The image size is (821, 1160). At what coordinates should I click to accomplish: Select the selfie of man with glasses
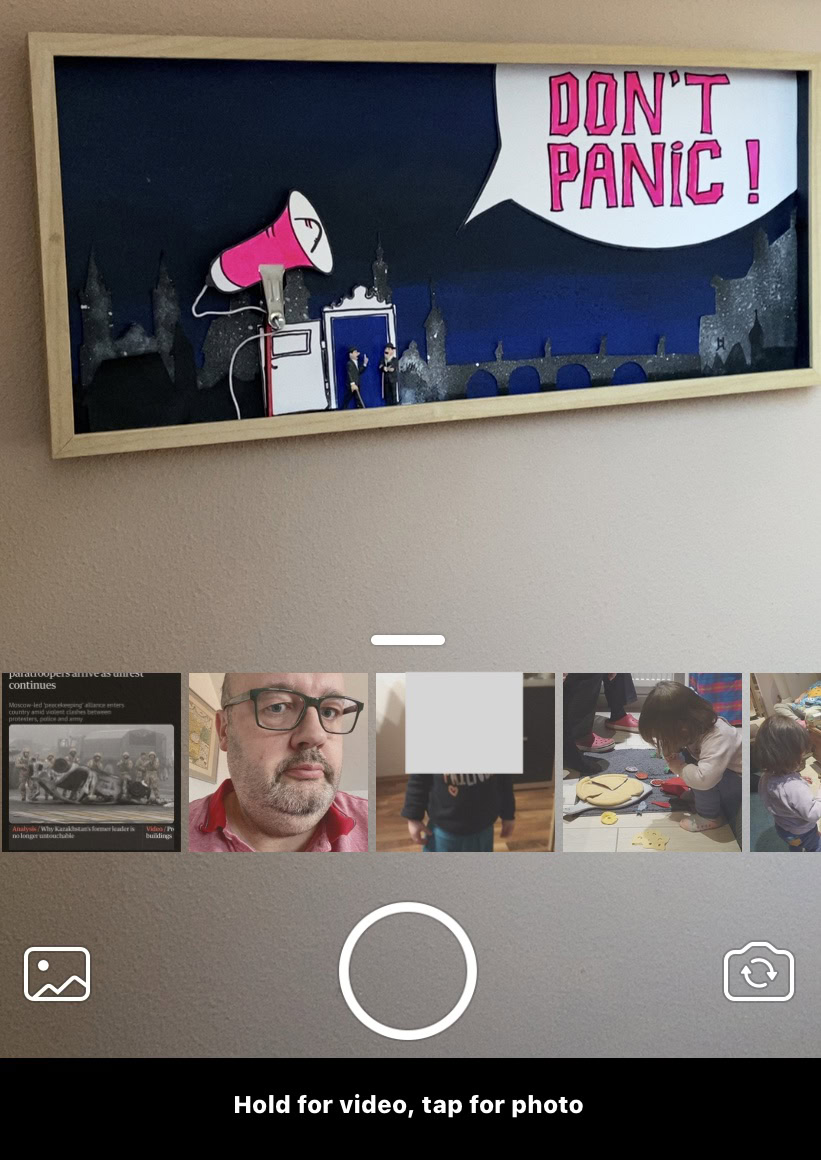(x=278, y=762)
